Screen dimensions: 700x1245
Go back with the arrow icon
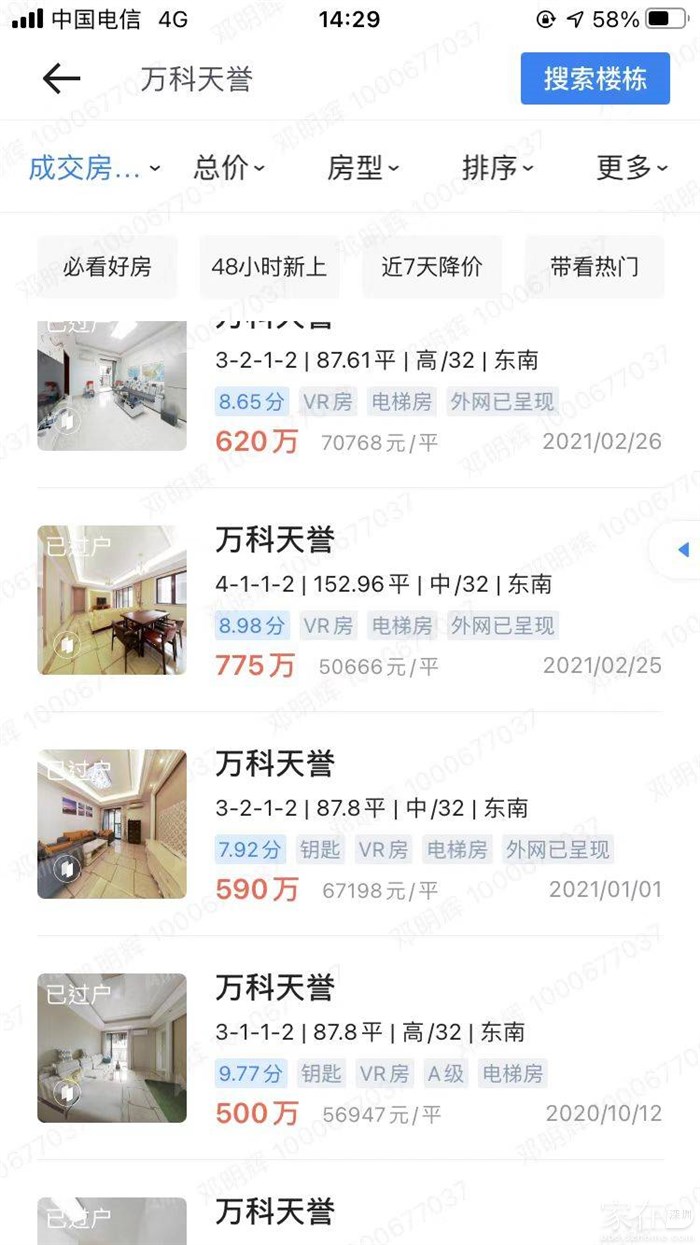[x=61, y=79]
